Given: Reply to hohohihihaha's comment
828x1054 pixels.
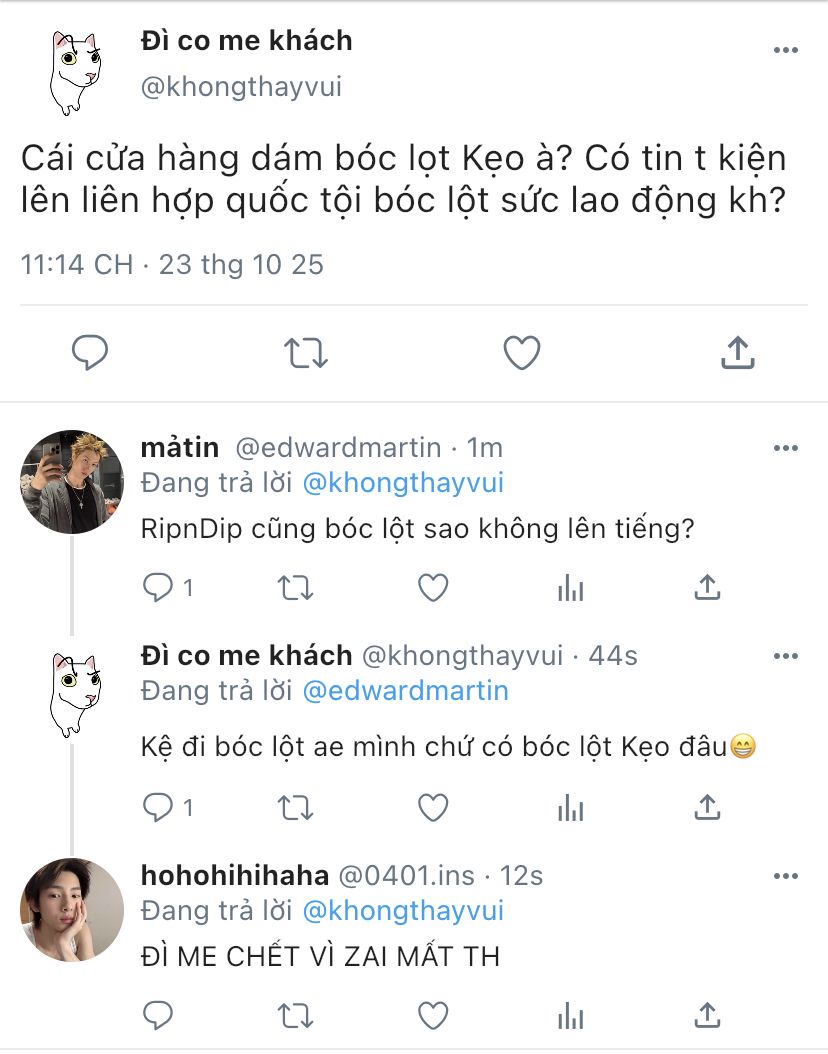Looking at the screenshot, I should [158, 1016].
